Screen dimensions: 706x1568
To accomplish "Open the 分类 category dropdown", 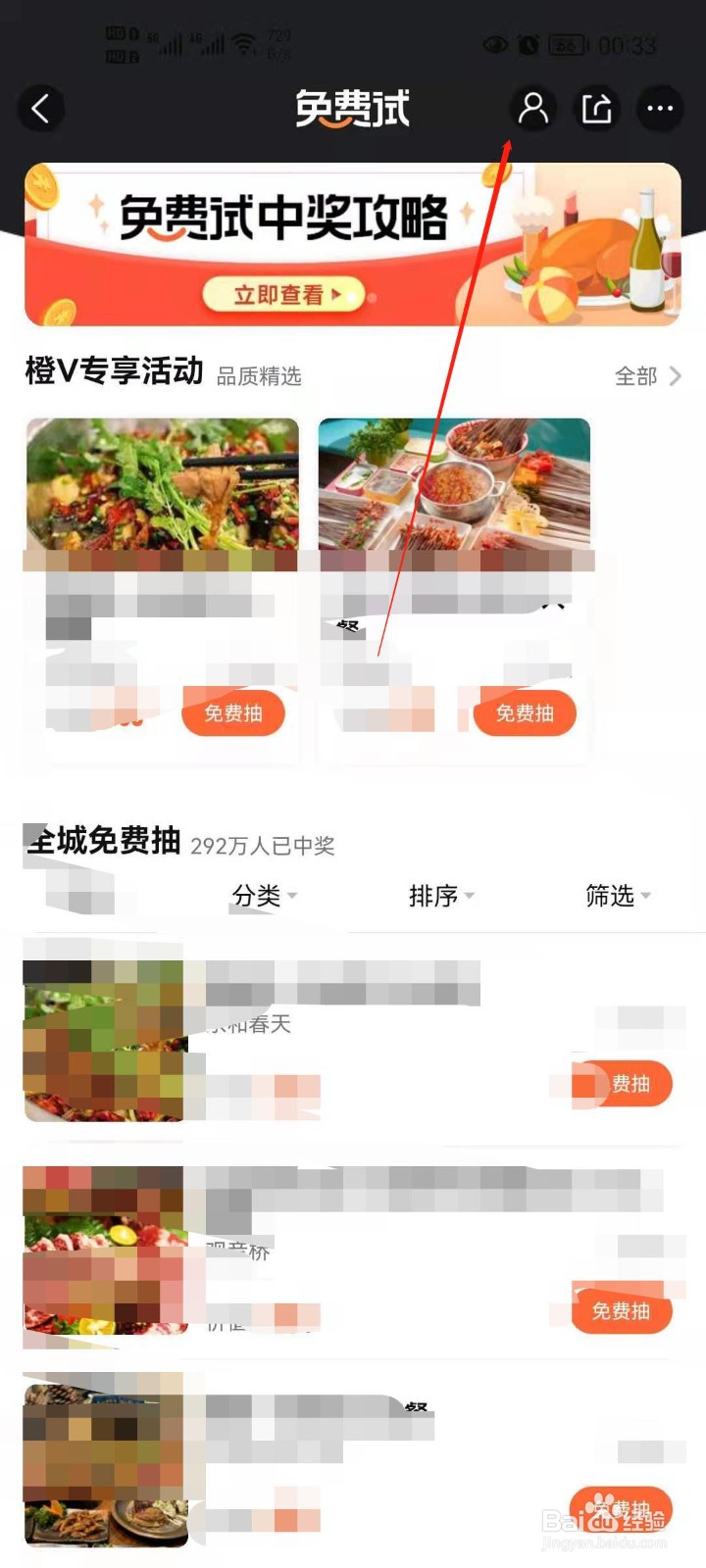I will pos(263,895).
